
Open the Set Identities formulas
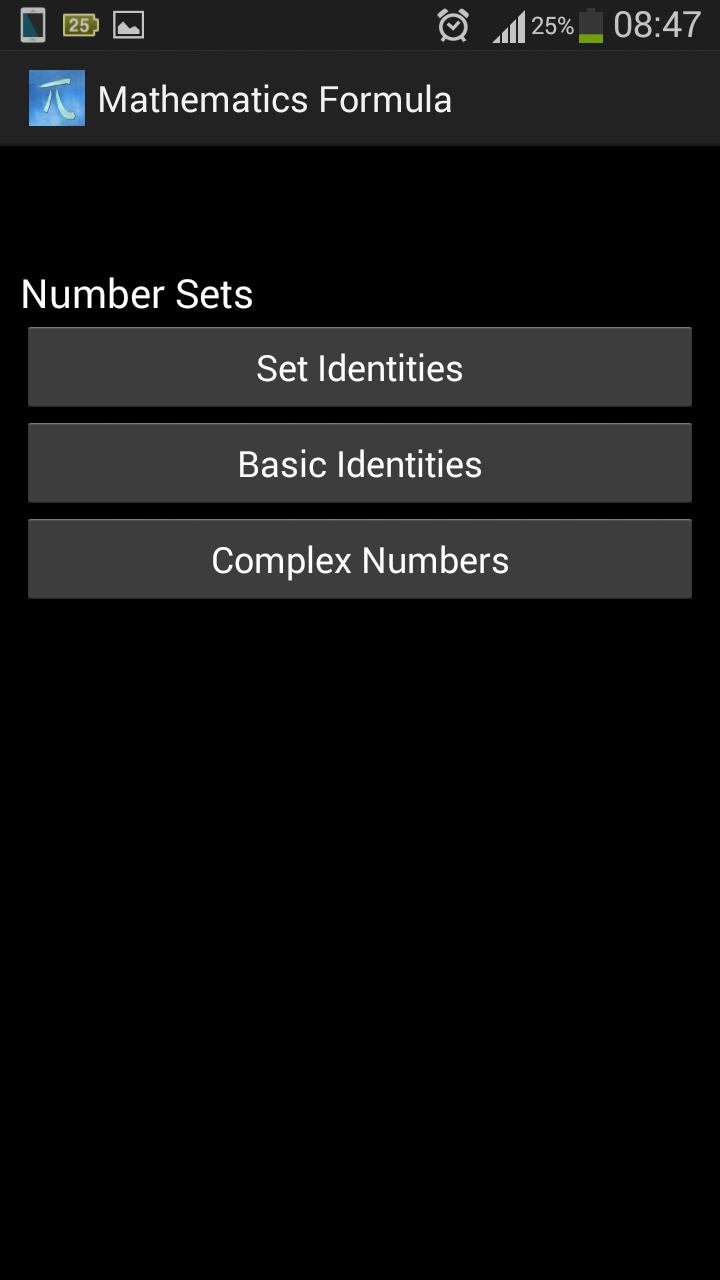pyautogui.click(x=360, y=367)
